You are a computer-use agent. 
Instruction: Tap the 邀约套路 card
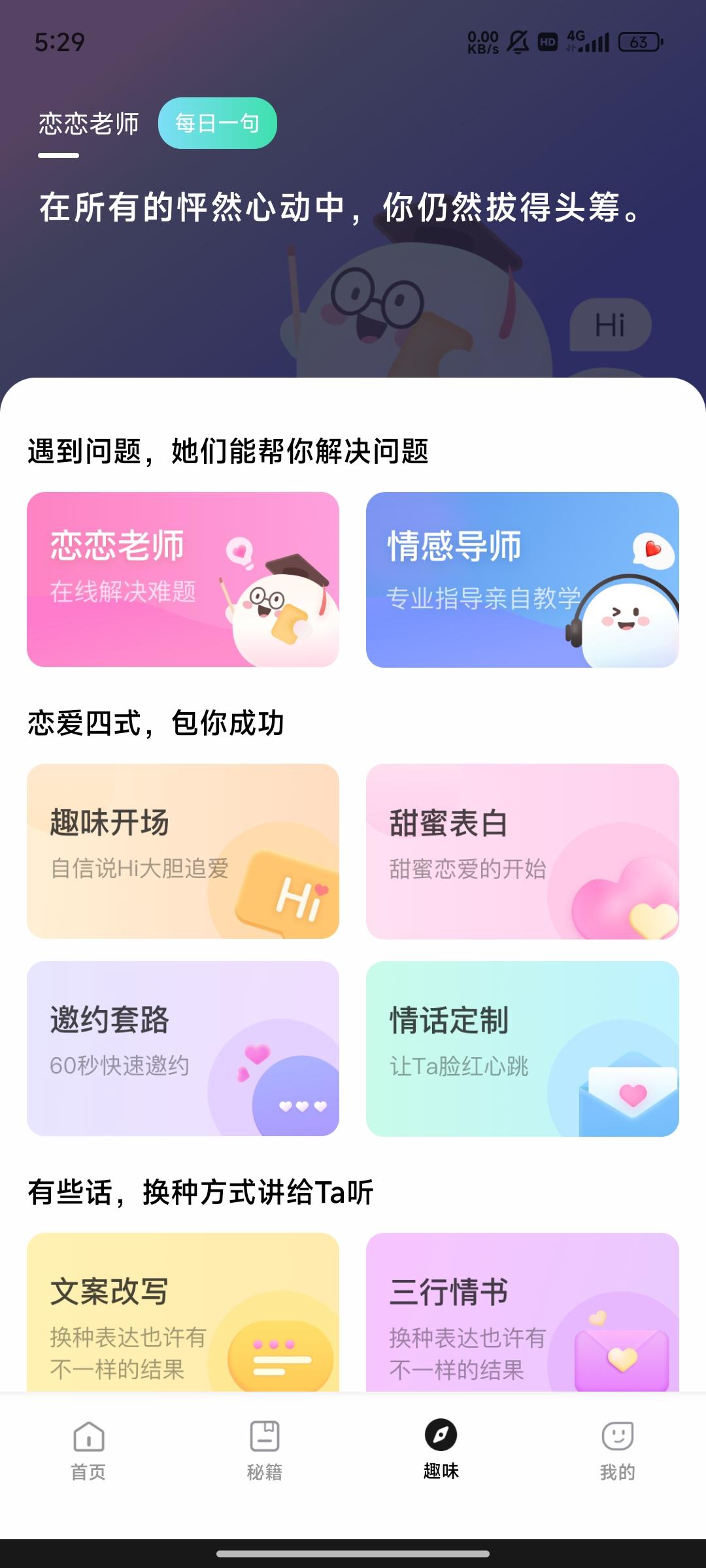pos(183,1049)
